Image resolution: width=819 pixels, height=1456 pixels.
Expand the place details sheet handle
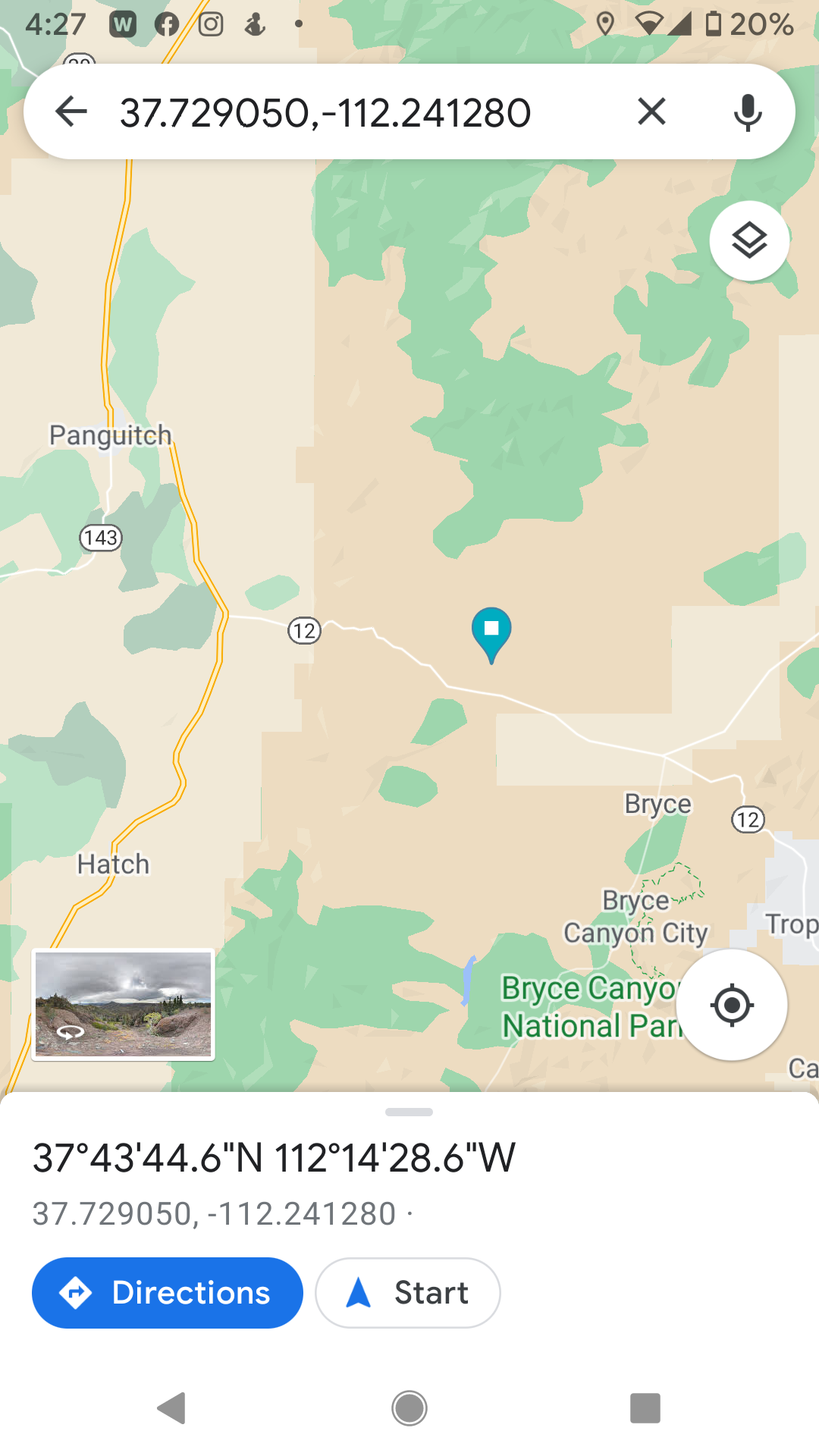tap(409, 1112)
